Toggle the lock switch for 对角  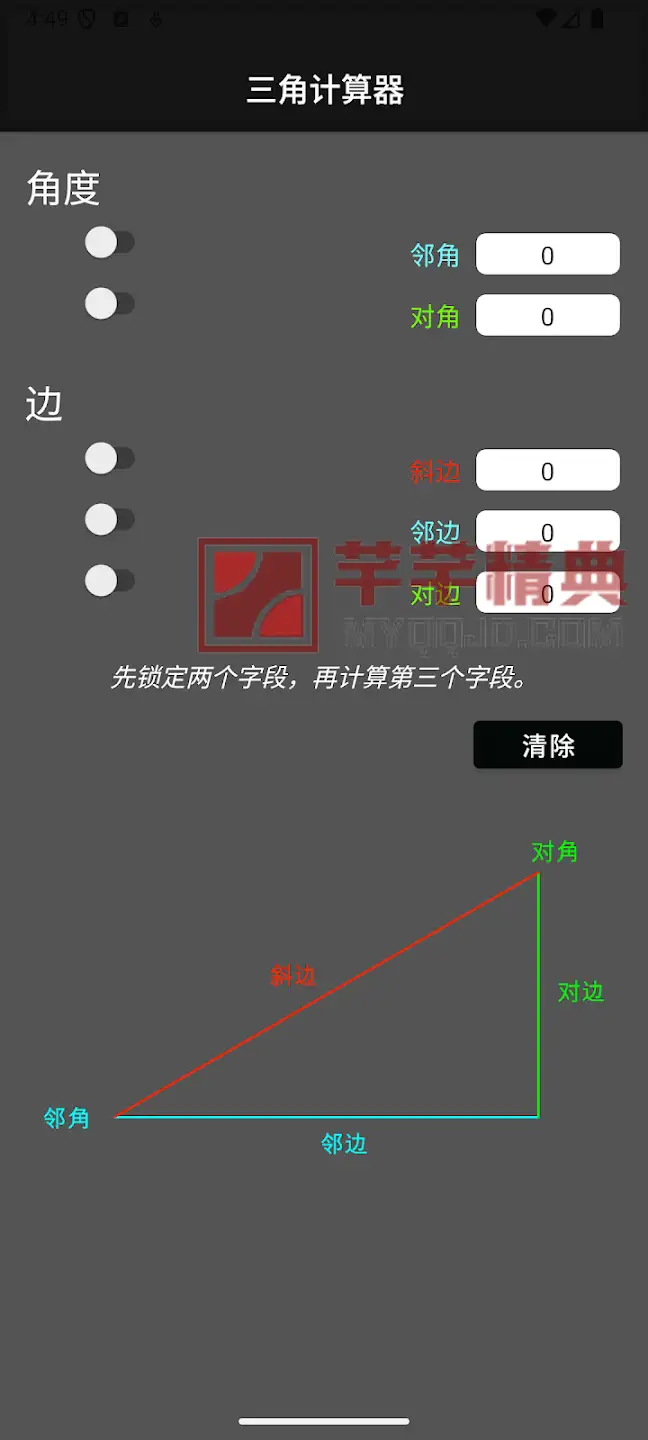pyautogui.click(x=109, y=303)
